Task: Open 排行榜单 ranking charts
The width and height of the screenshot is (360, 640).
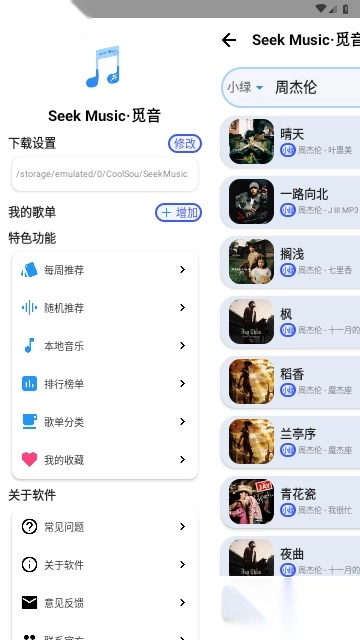Action: pyautogui.click(x=105, y=384)
